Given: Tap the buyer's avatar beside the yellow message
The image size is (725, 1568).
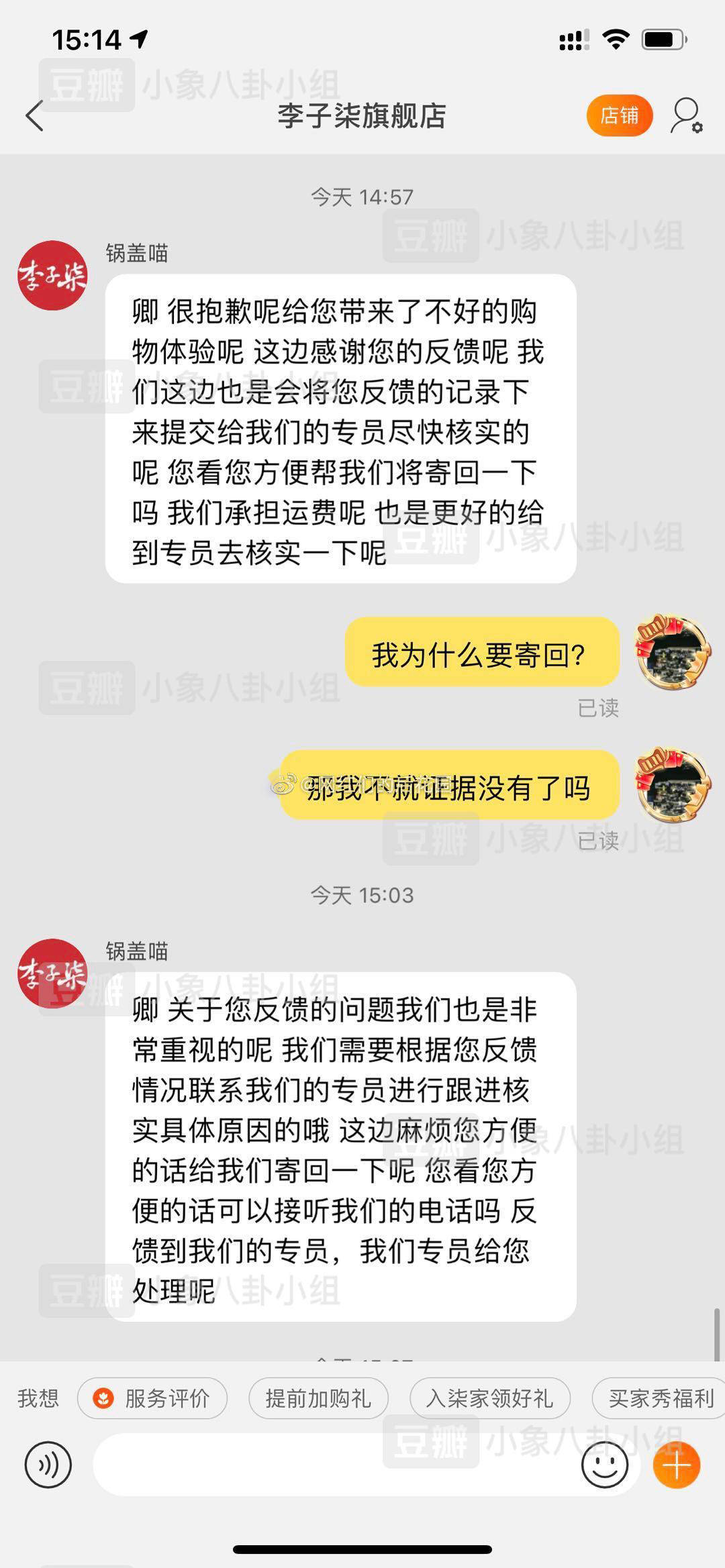Looking at the screenshot, I should pyautogui.click(x=673, y=654).
